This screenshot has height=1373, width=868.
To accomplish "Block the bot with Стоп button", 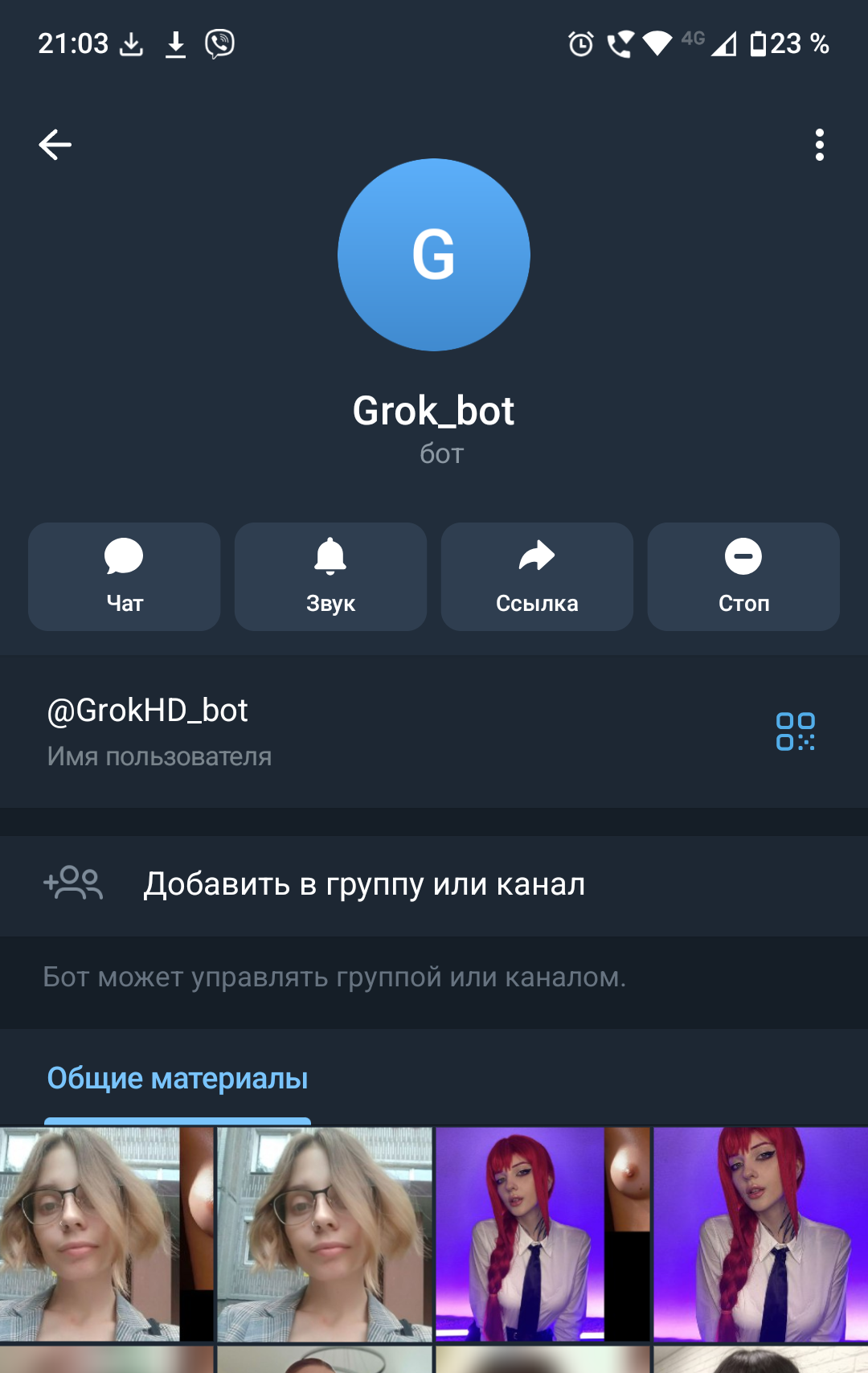I will coord(743,576).
